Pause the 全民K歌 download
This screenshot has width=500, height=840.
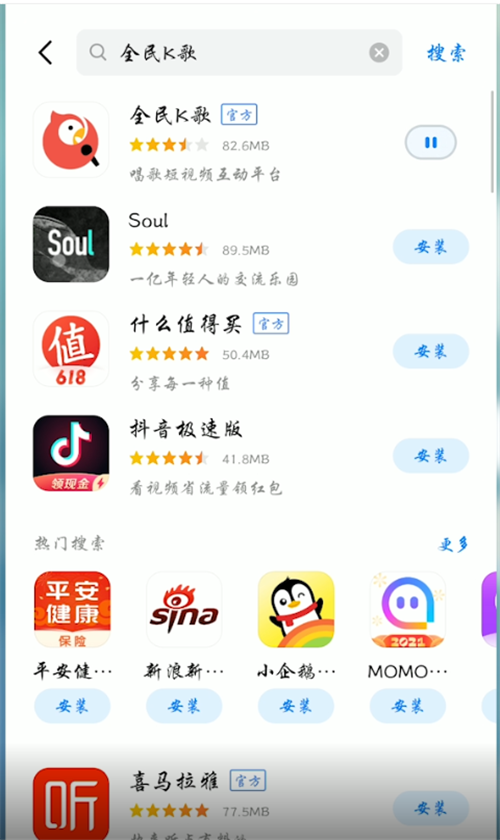(x=430, y=142)
